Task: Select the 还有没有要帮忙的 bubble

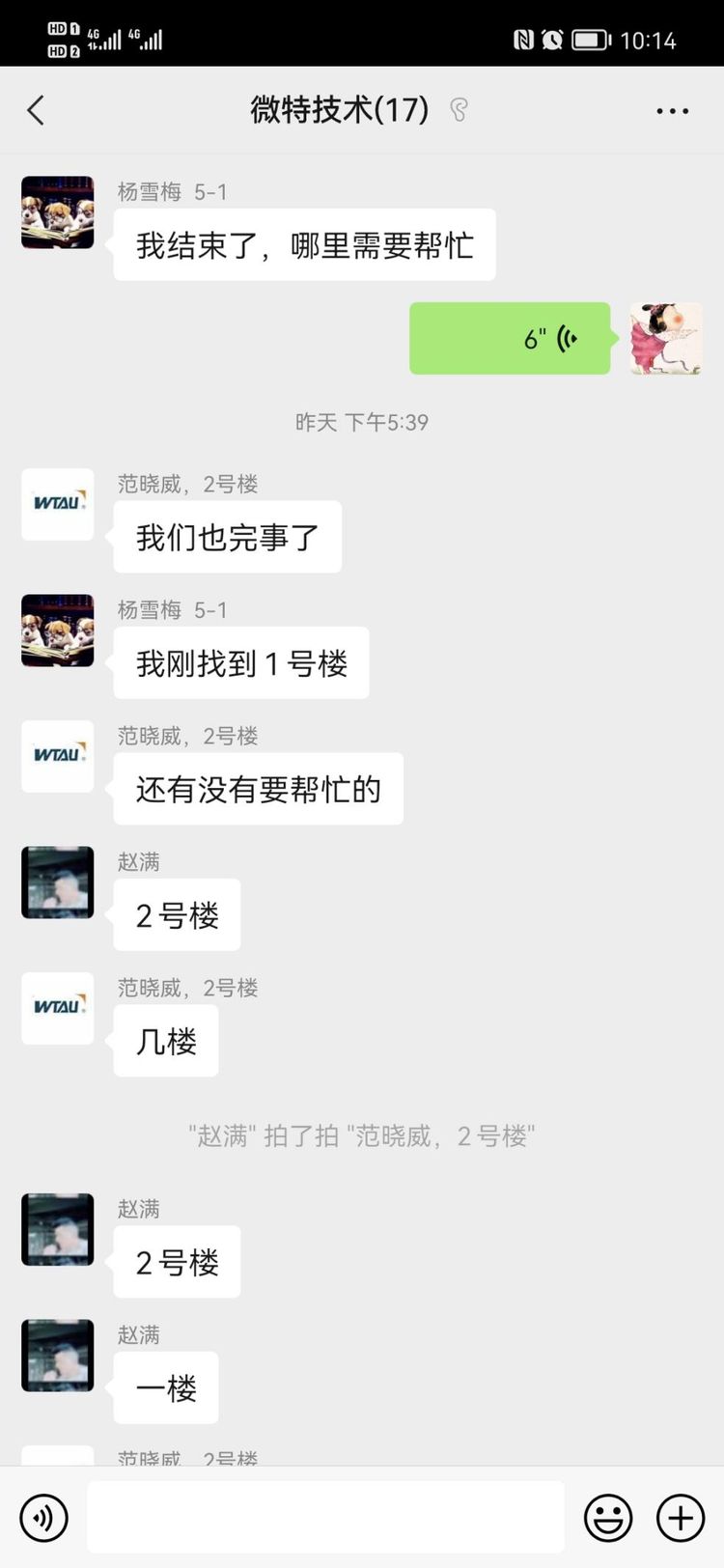Action: coord(257,788)
